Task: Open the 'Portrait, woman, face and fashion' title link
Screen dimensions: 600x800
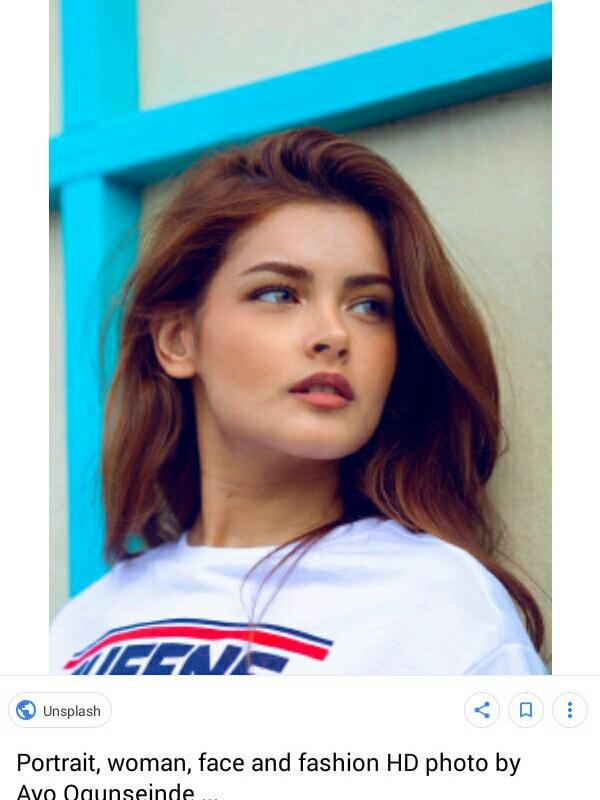Action: [269, 776]
